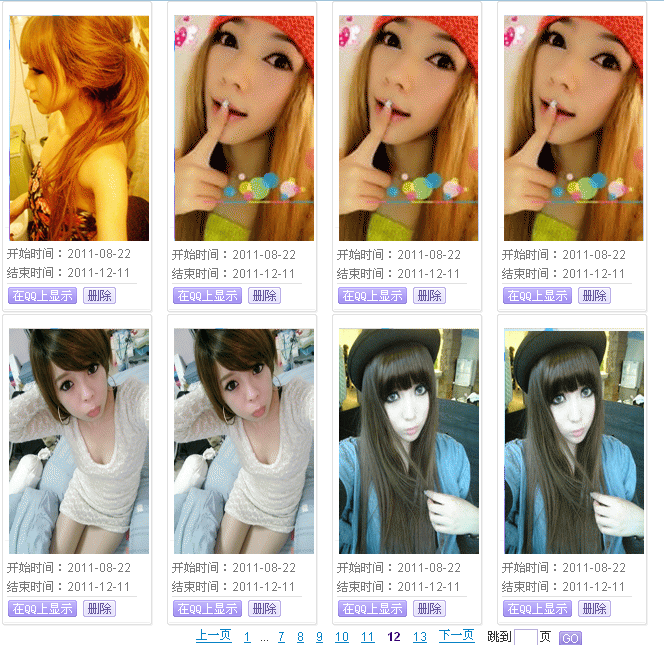This screenshot has height=650, width=664.
Task: Tap 删除 under the ponytail photo
Action: point(99,295)
